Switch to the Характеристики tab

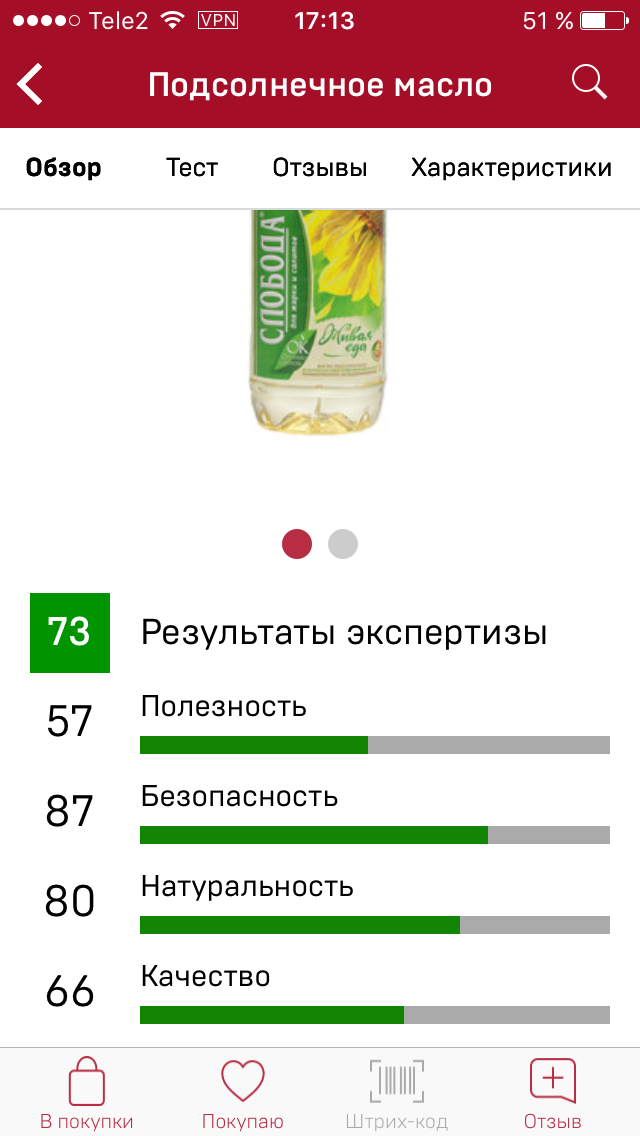[511, 168]
